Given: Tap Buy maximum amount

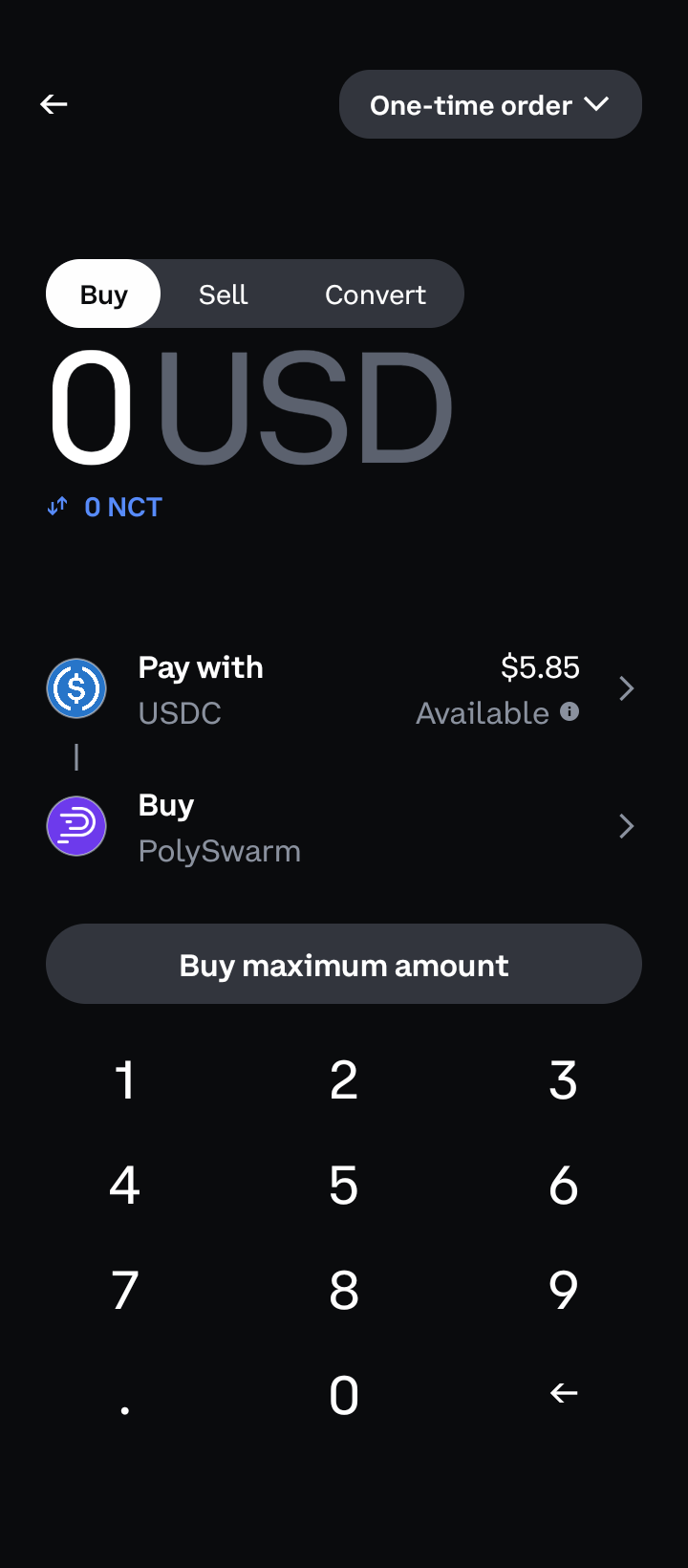Looking at the screenshot, I should coord(344,965).
